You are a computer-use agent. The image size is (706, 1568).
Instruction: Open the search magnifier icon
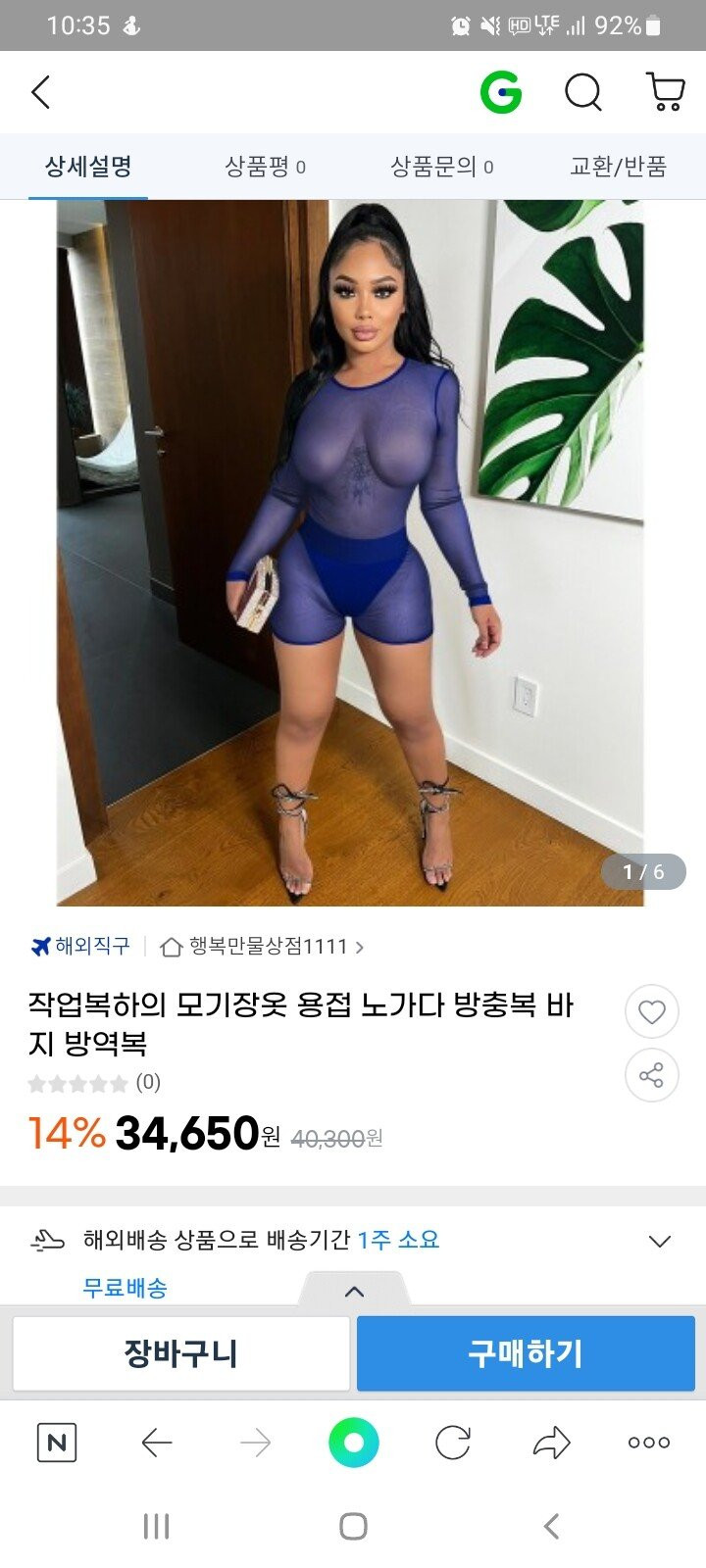click(583, 93)
